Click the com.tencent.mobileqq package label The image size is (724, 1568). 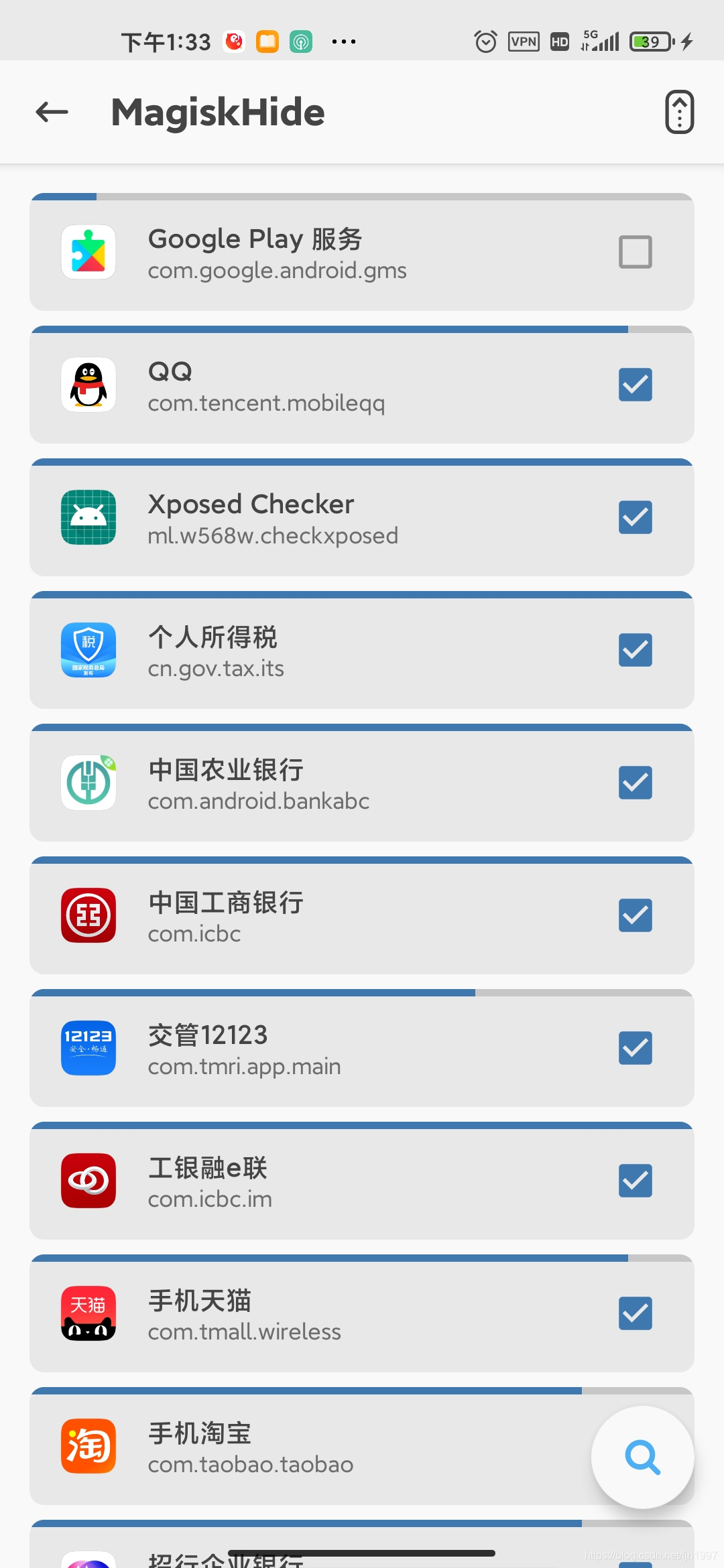265,403
